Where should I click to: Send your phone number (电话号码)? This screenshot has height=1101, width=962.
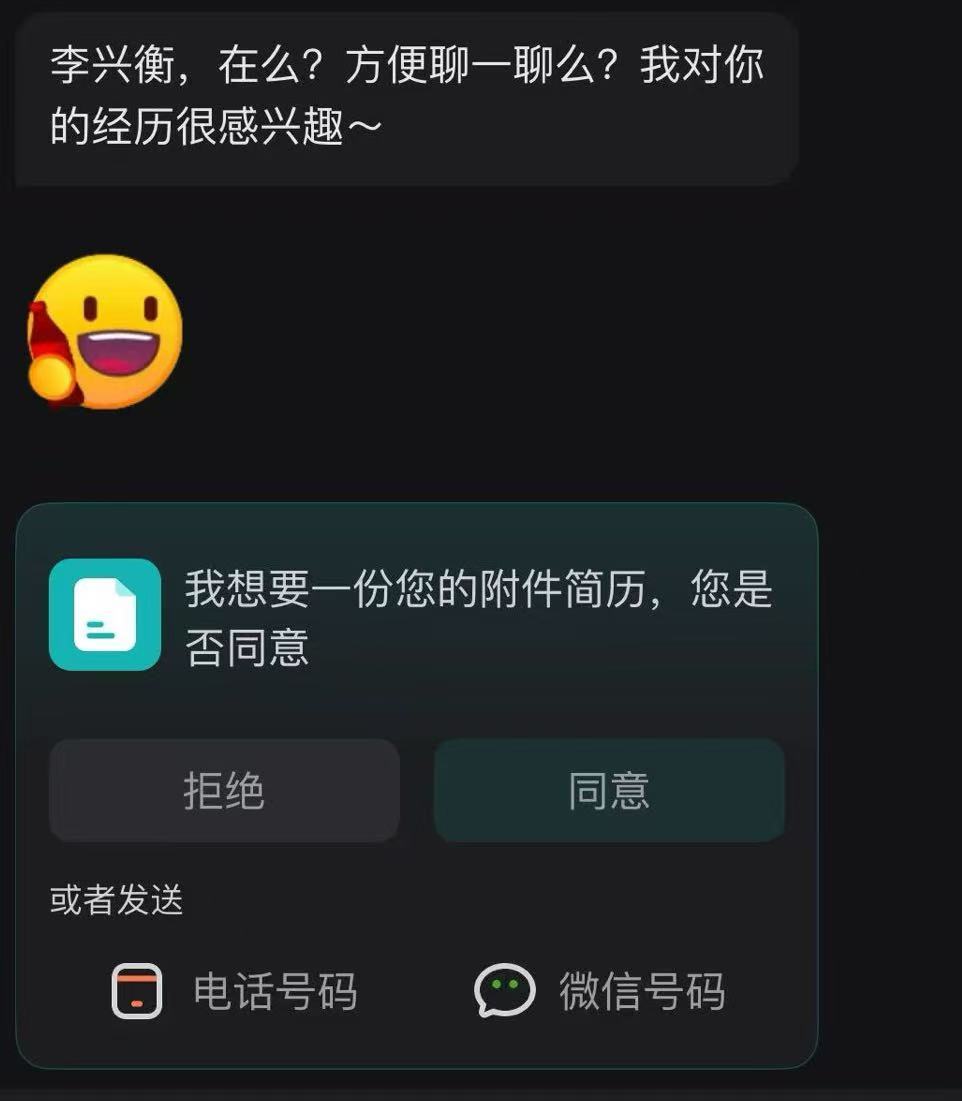coord(236,991)
